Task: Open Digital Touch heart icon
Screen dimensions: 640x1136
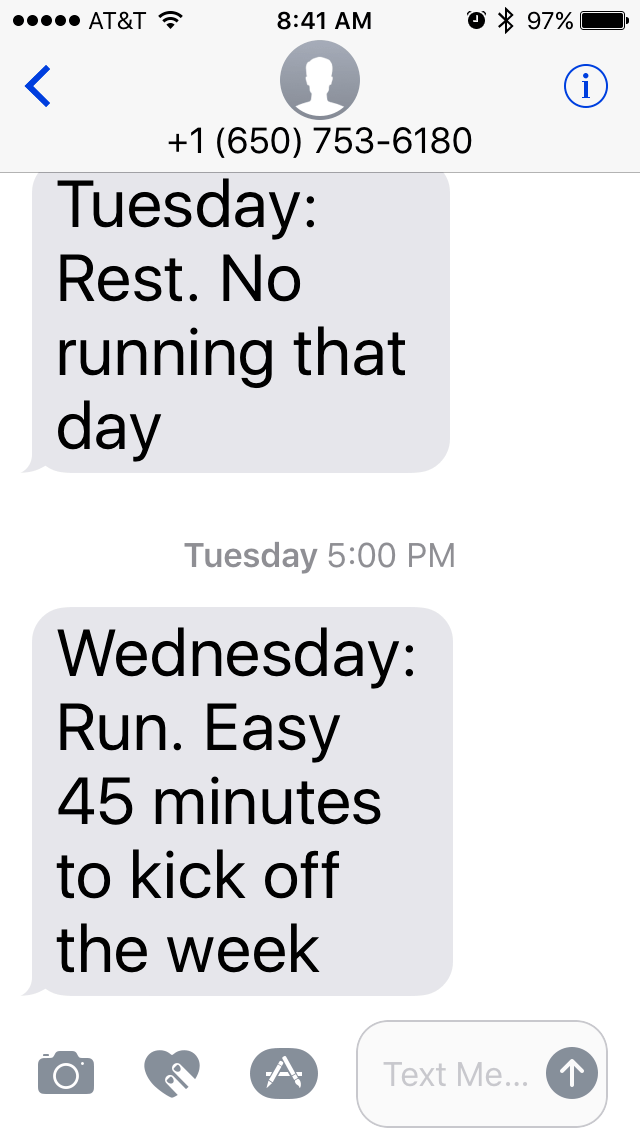Action: point(173,1073)
